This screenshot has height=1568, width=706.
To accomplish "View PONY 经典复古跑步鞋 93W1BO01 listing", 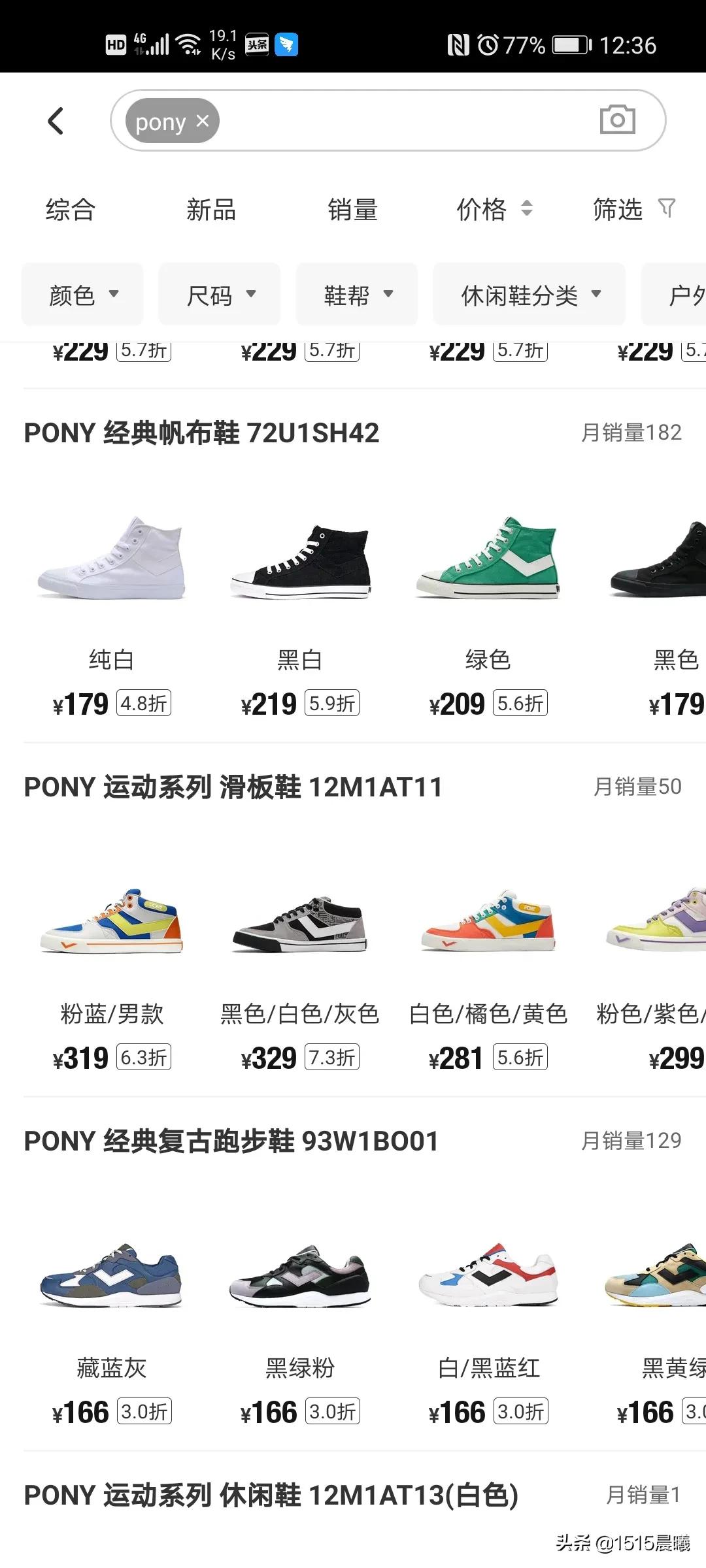I will point(230,1140).
